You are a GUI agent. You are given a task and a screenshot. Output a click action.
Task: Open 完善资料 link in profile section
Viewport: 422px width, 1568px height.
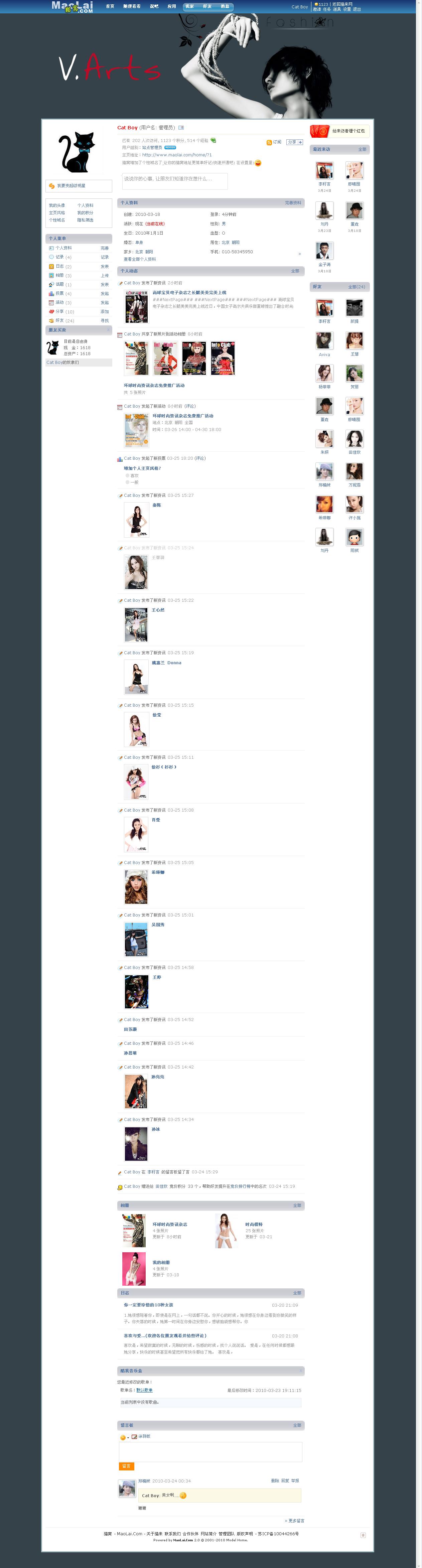point(293,203)
